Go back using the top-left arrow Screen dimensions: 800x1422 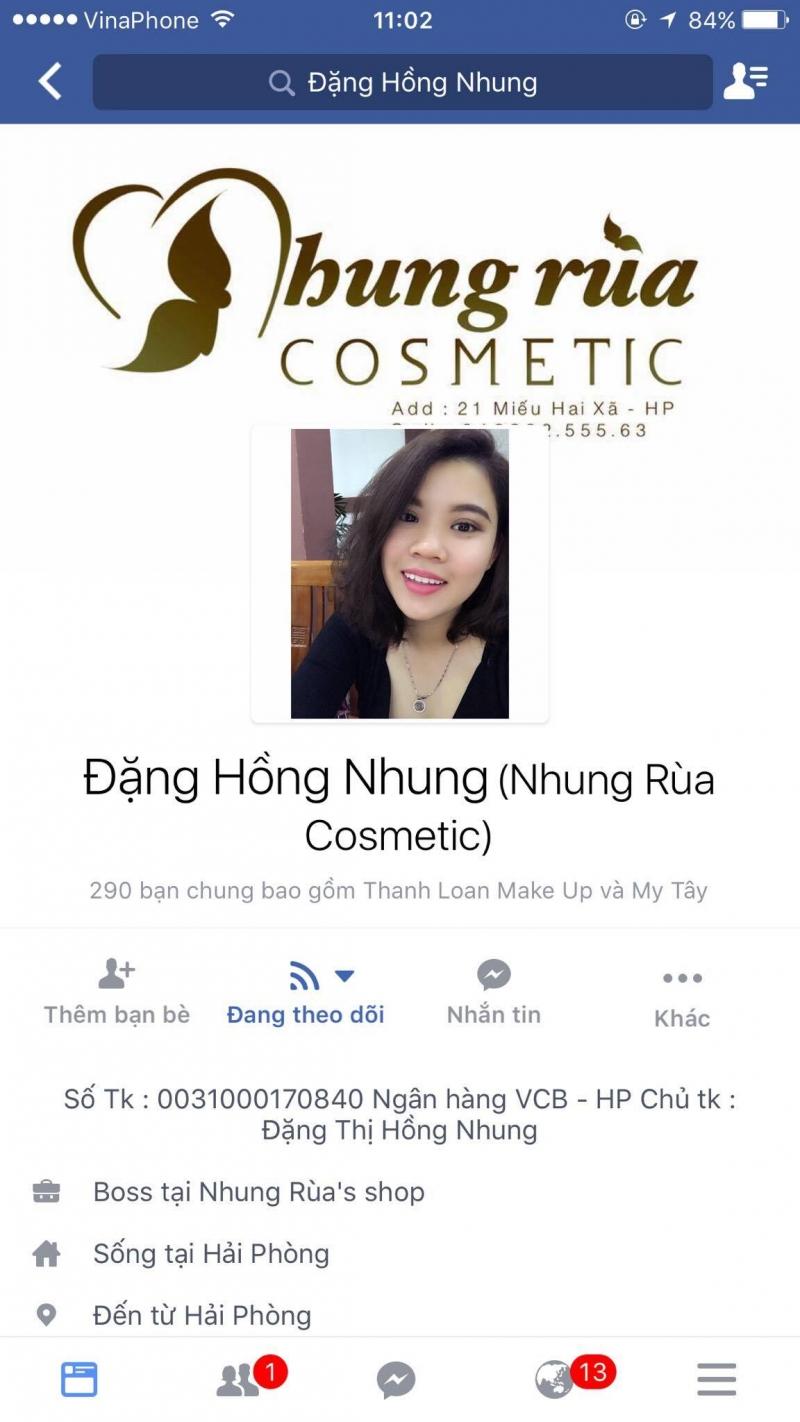pyautogui.click(x=50, y=82)
